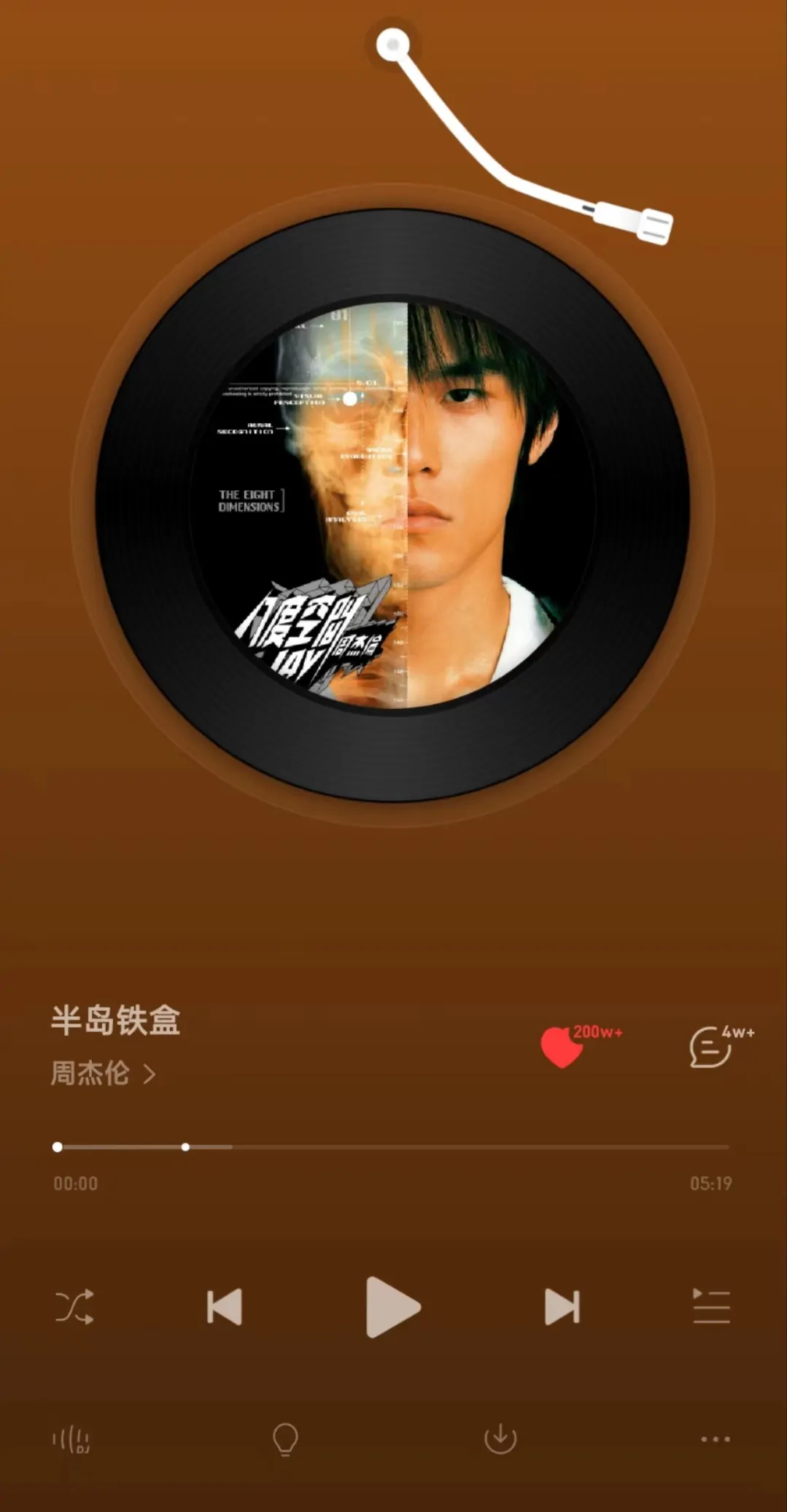Toggle shuffle playback mode
The height and width of the screenshot is (1512, 787).
[x=74, y=1306]
